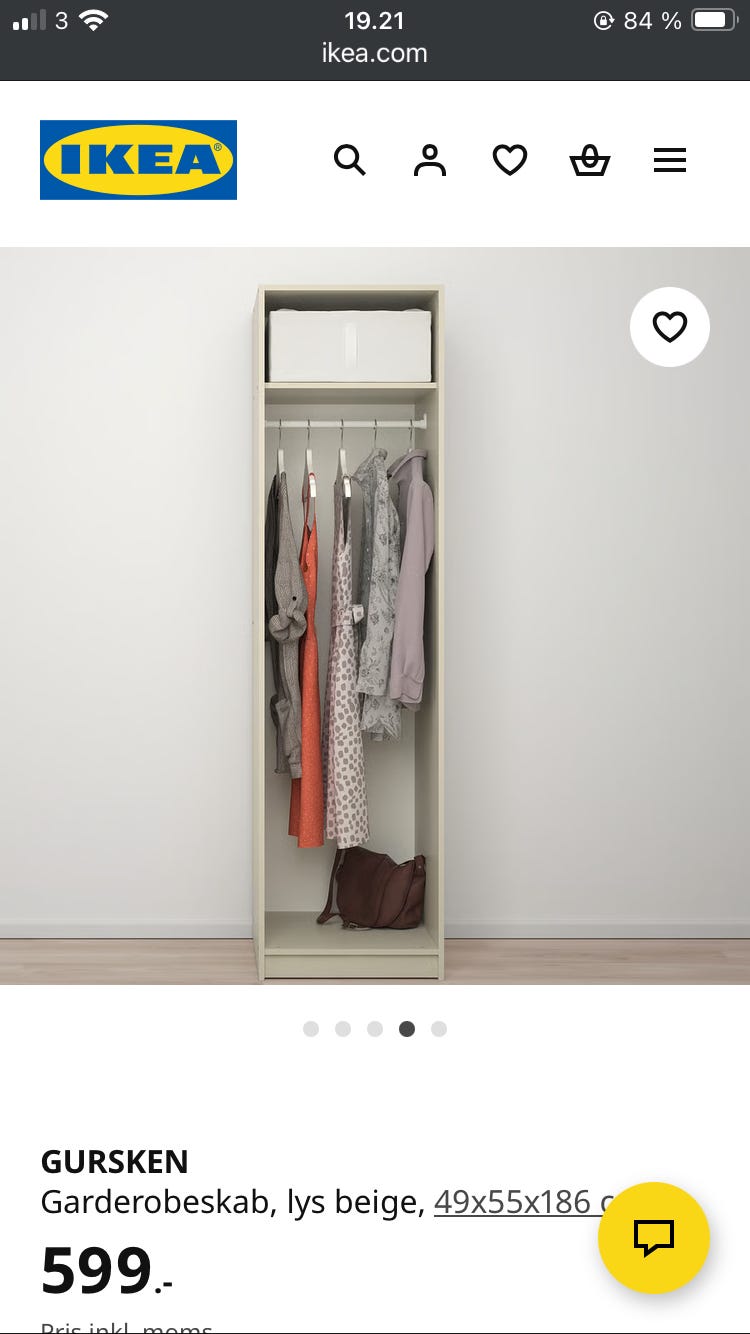Open the favorites heart icon in header

point(509,160)
